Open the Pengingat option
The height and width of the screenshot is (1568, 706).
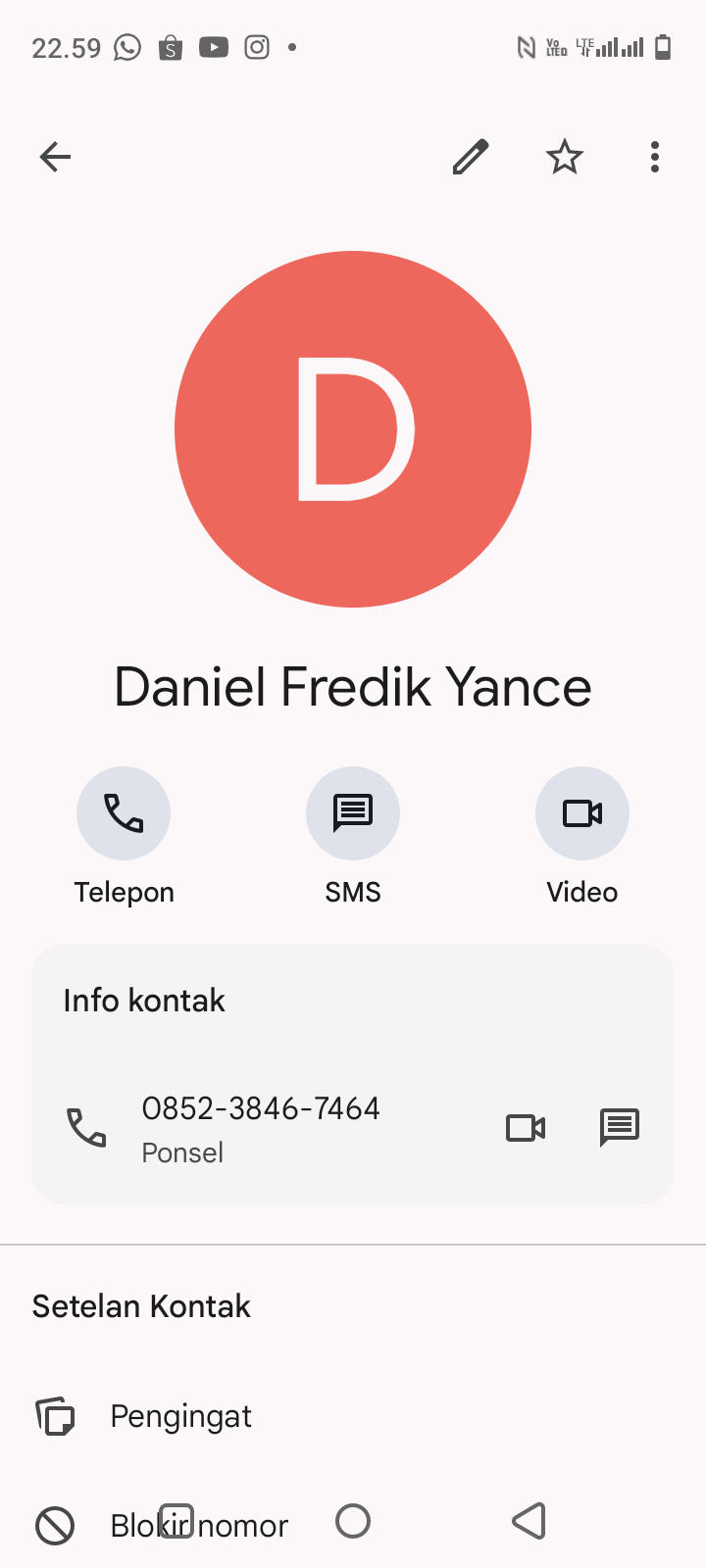click(x=180, y=1416)
